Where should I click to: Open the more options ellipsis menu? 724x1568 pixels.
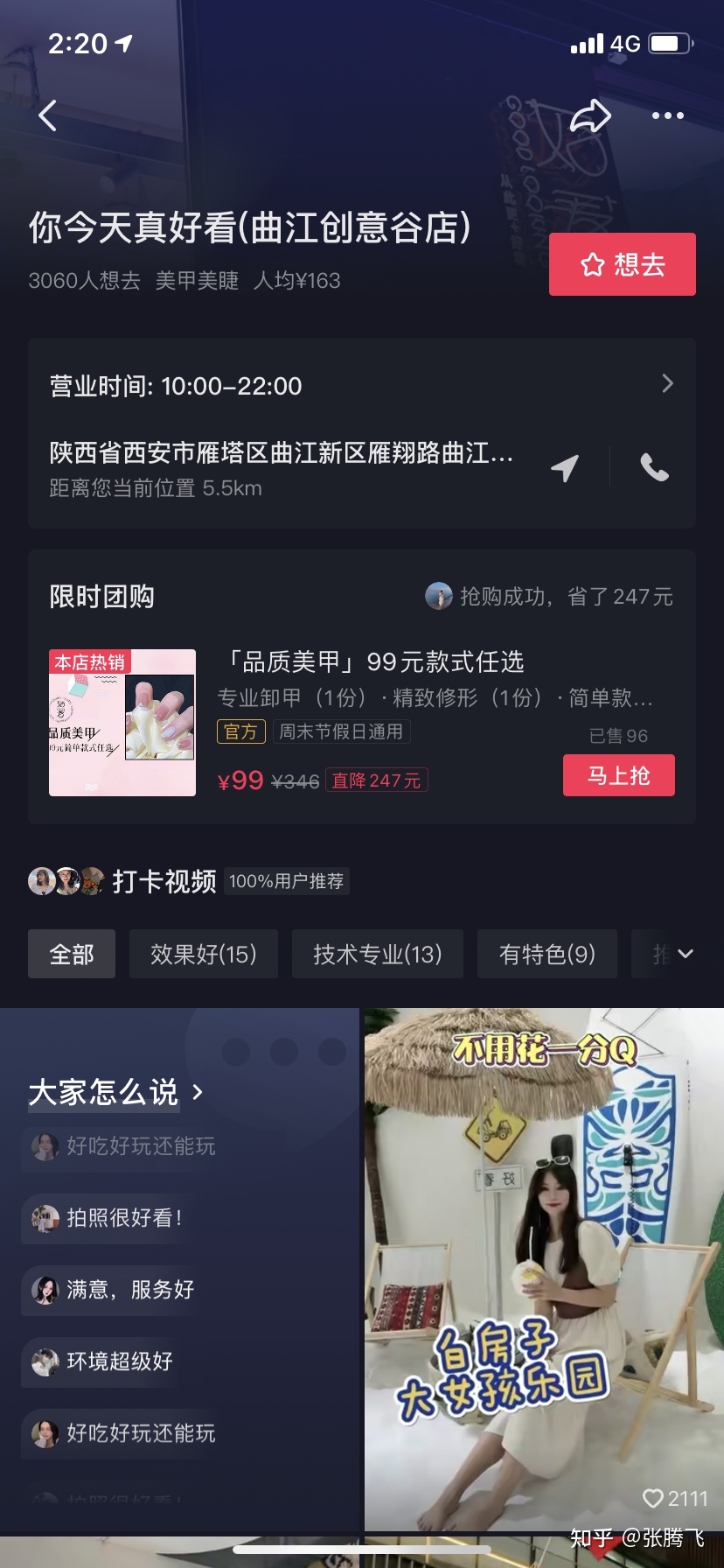668,115
